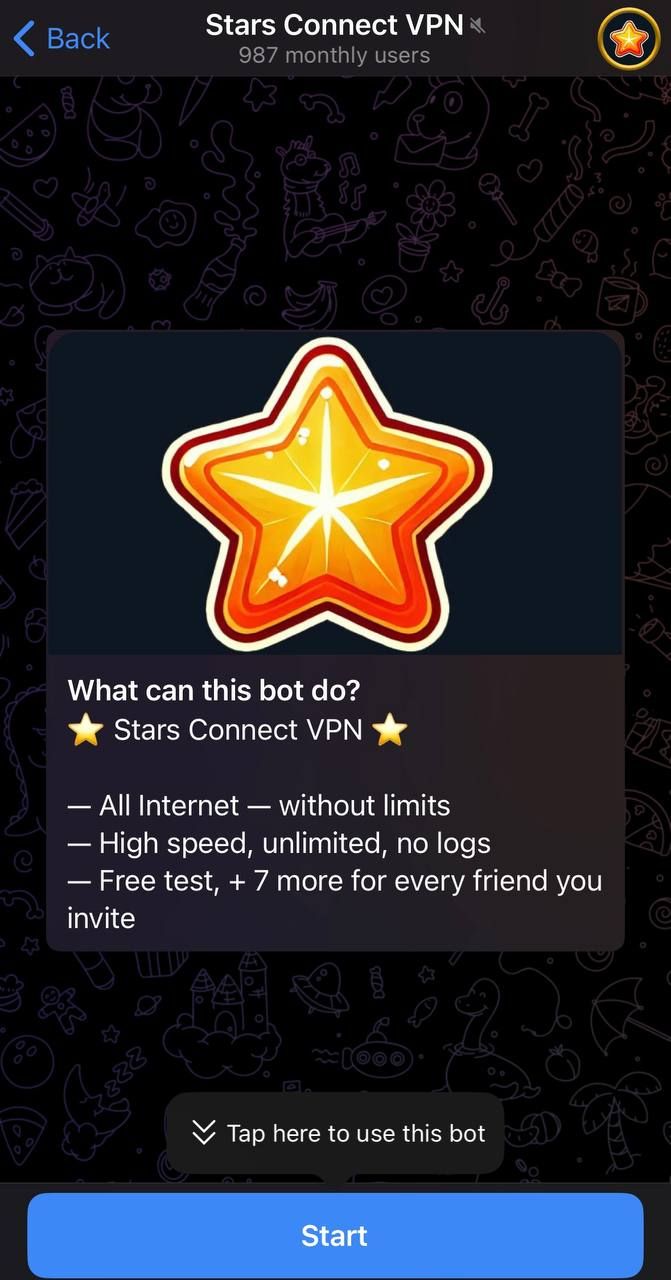
Task: Start the Stars Connect VPN bot
Action: 335,1235
